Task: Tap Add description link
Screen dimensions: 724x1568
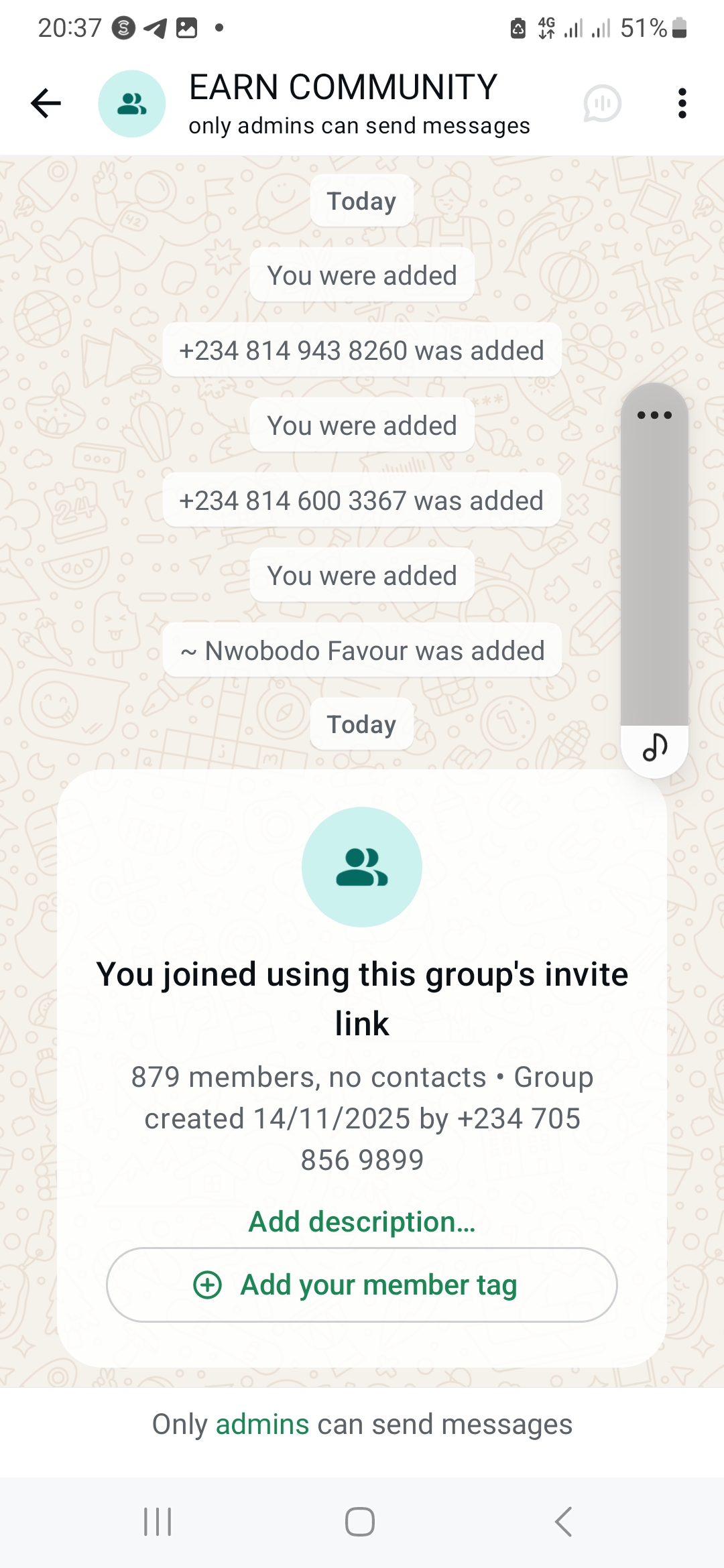Action: coord(362,1222)
